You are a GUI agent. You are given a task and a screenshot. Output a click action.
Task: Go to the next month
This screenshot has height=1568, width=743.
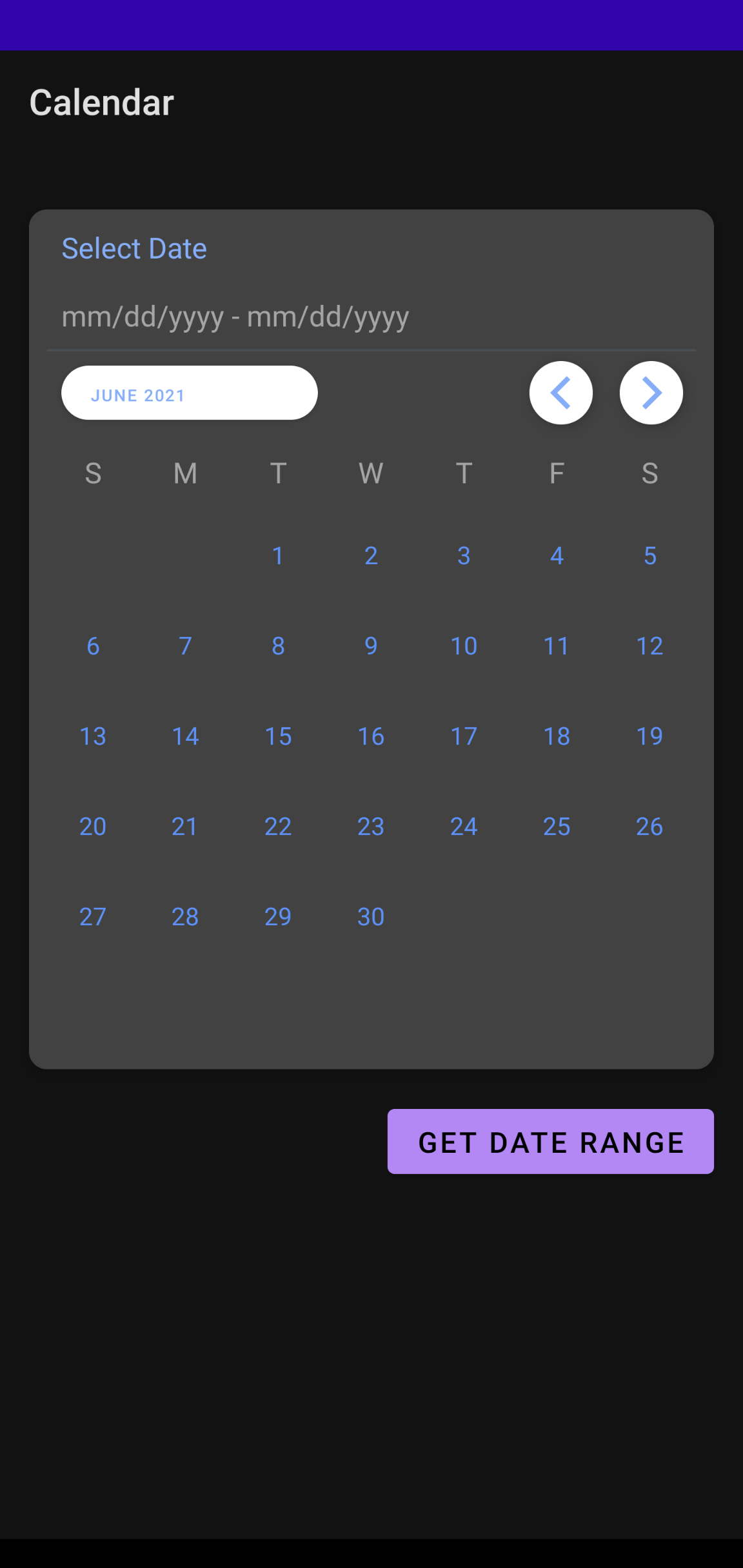click(x=651, y=393)
